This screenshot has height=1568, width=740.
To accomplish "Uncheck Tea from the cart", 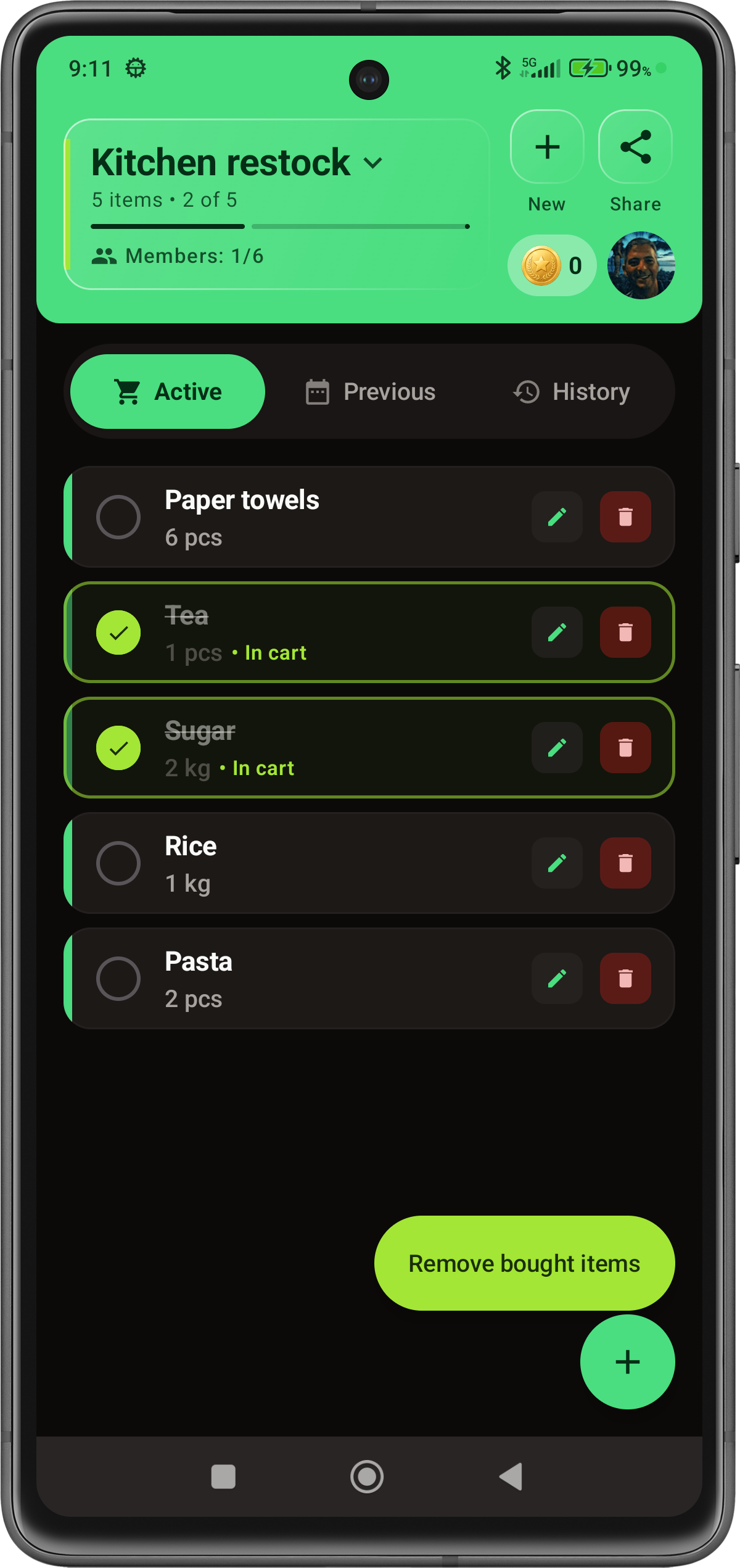I will click(118, 633).
